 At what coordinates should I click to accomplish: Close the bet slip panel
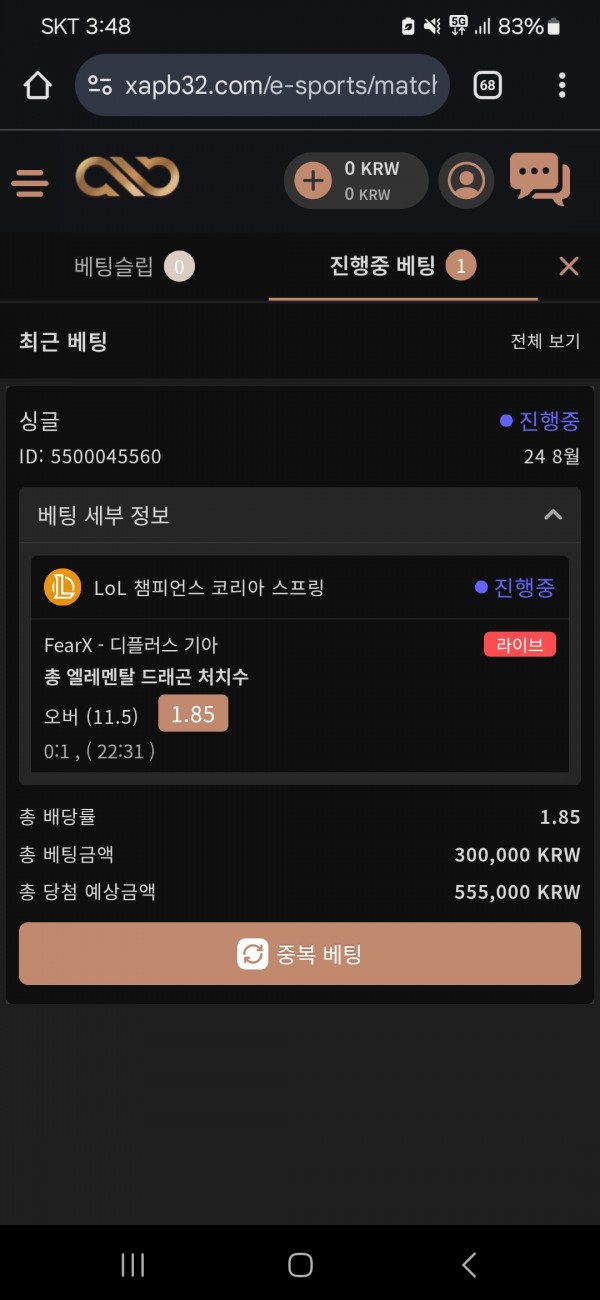568,266
